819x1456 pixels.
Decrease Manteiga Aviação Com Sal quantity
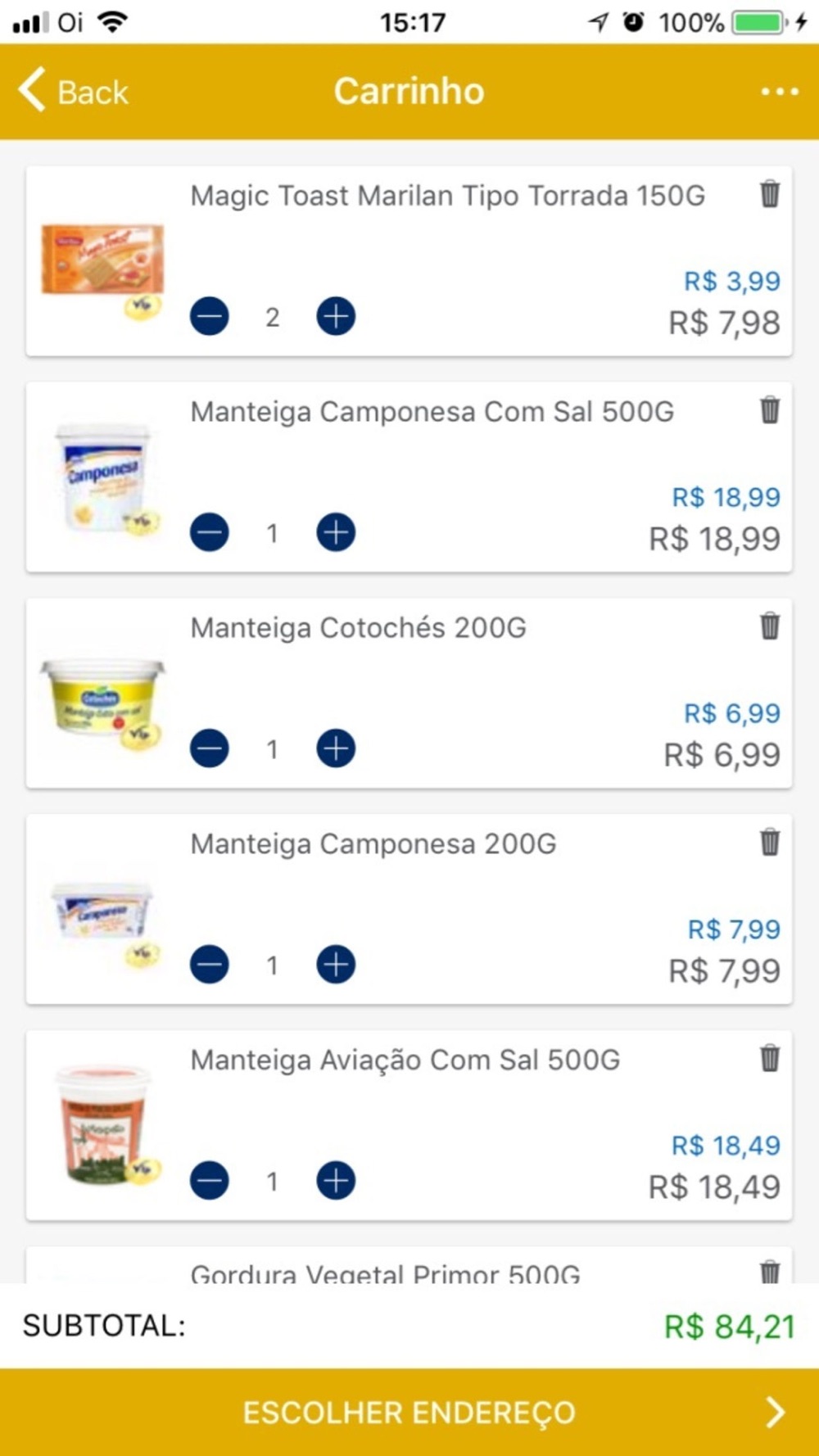tap(210, 1181)
